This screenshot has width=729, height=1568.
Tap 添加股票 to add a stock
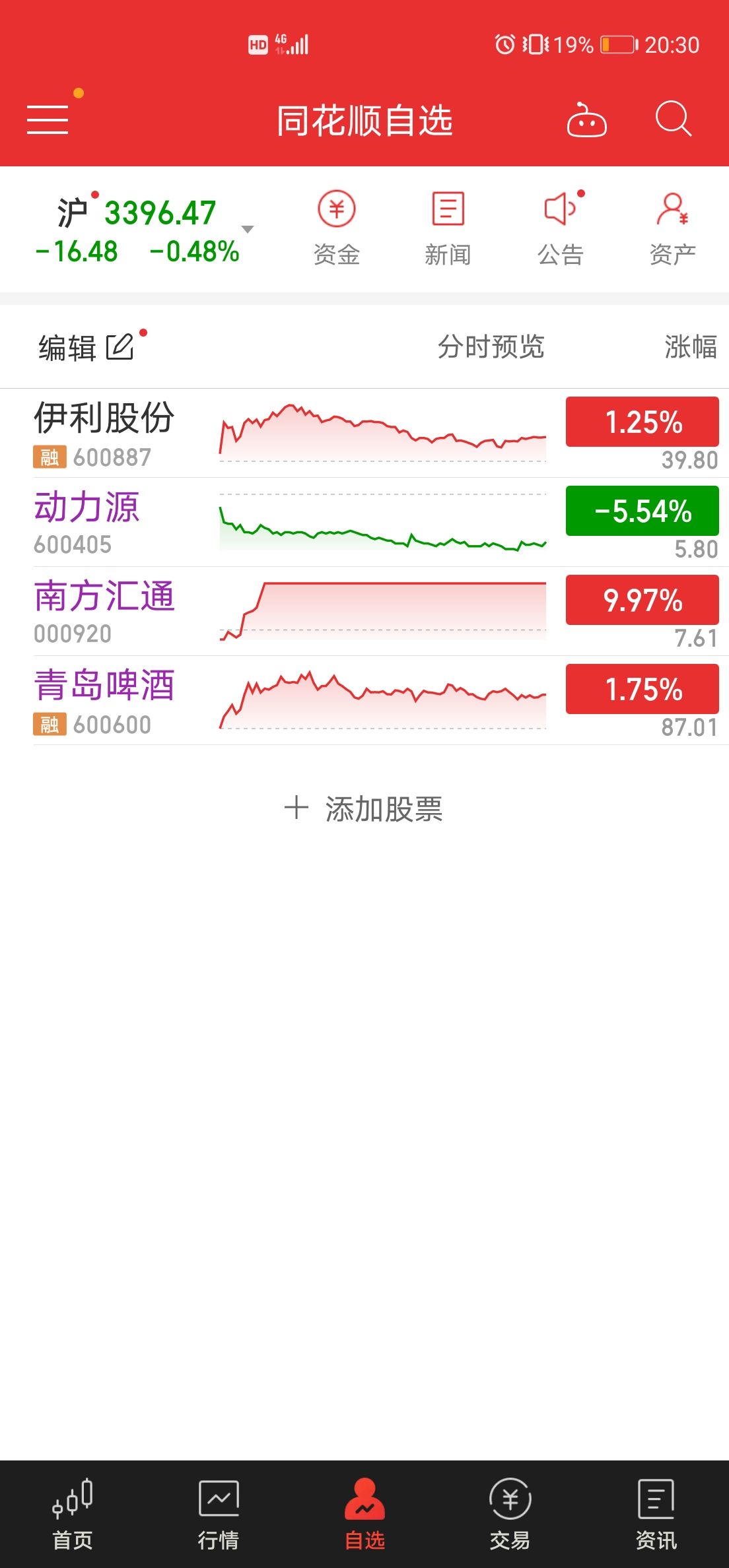(364, 809)
